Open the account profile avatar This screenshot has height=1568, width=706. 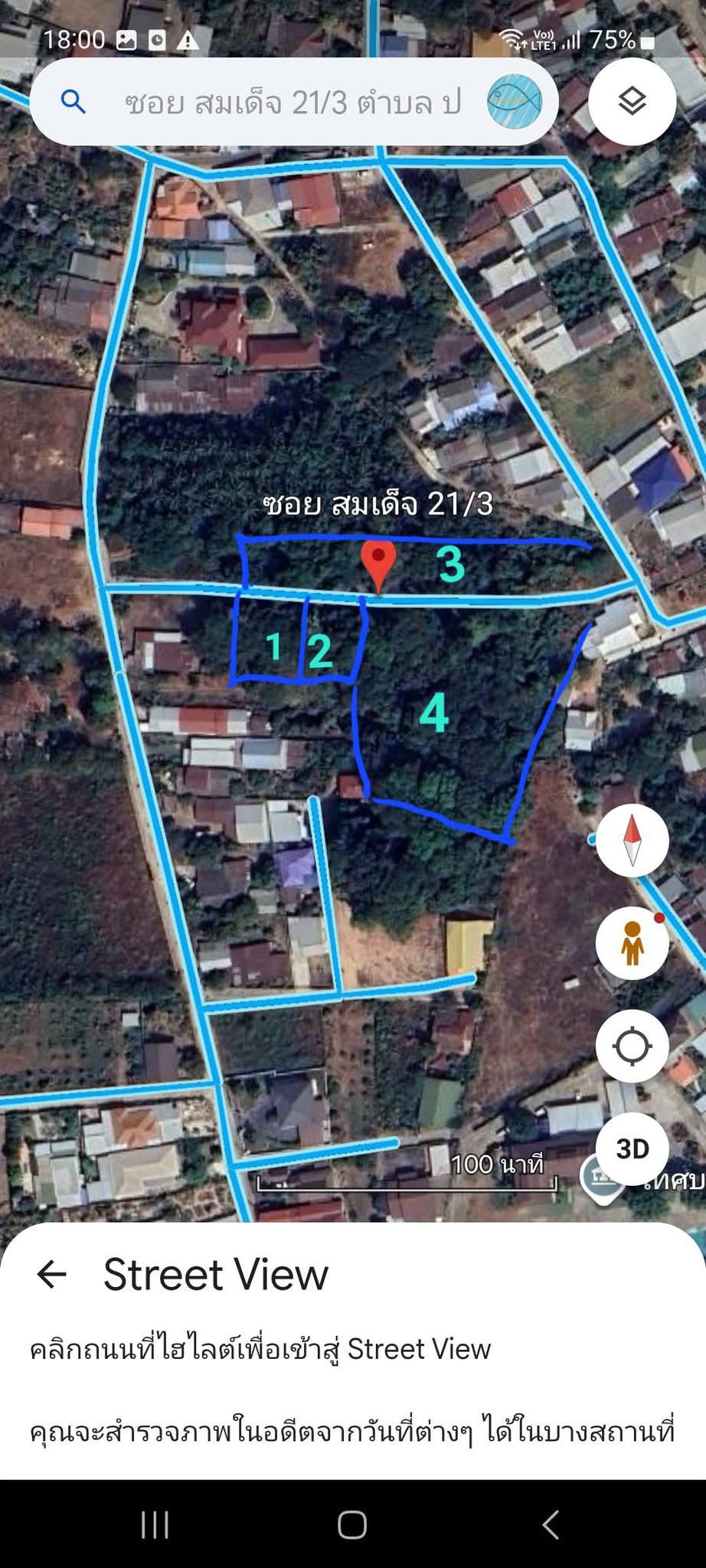click(514, 102)
